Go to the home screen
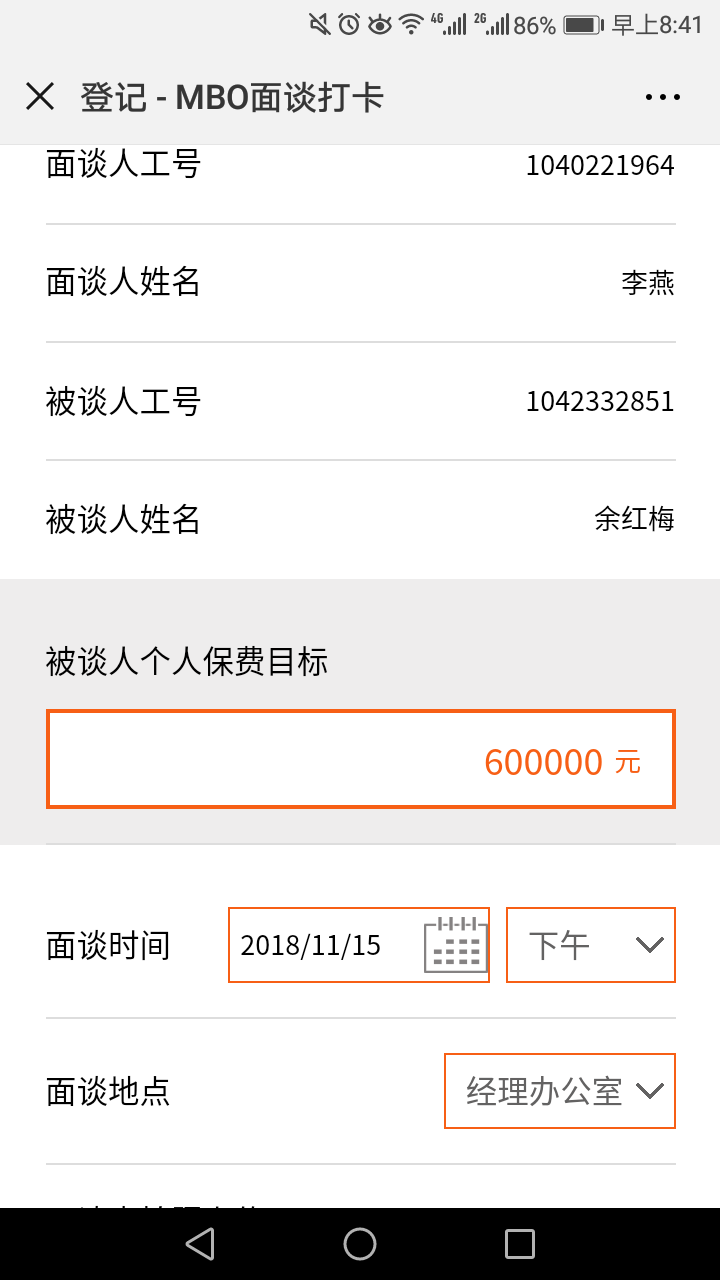This screenshot has height=1280, width=720. (x=360, y=1244)
